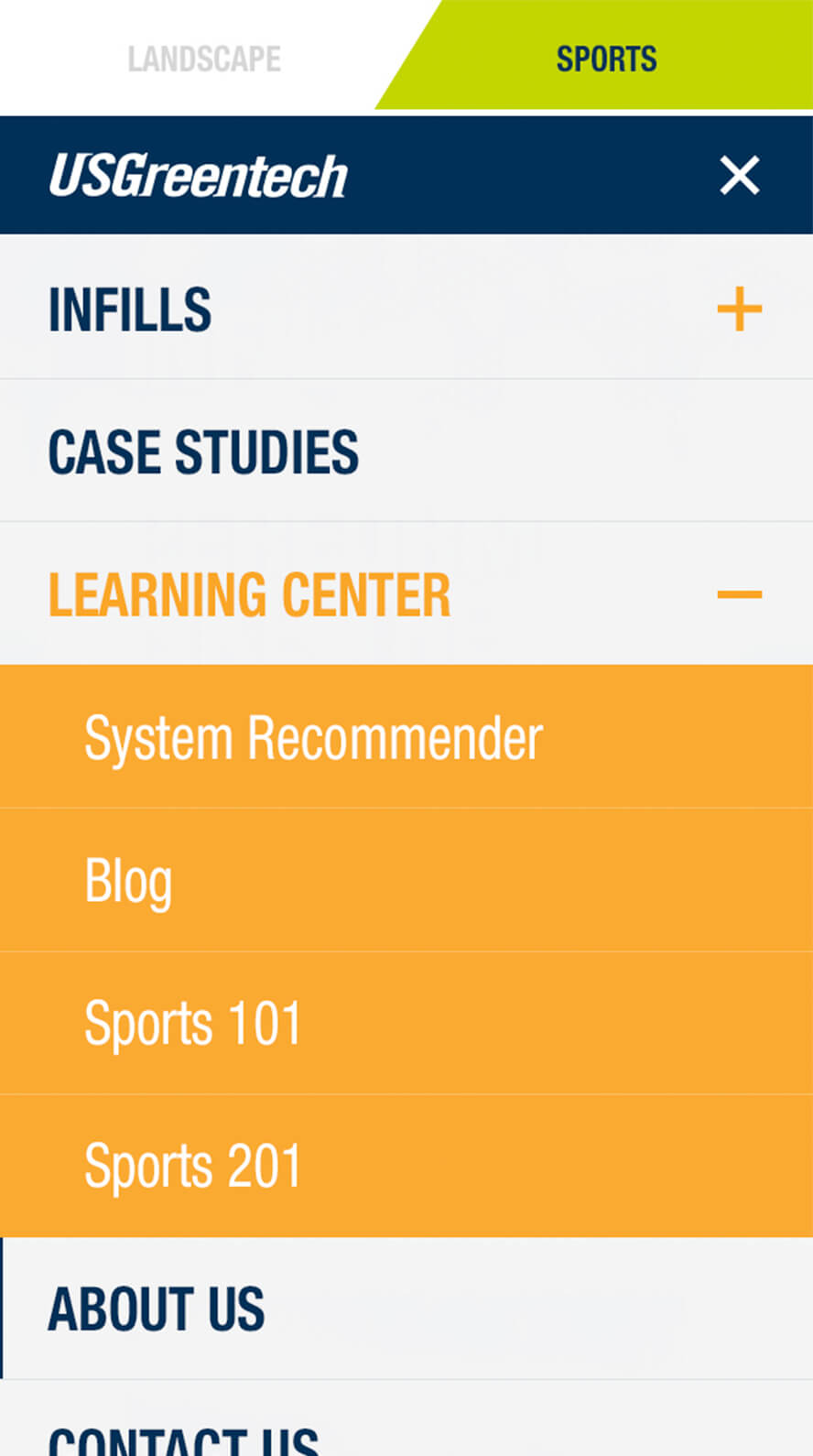Select the Sports tab
Image resolution: width=813 pixels, height=1456 pixels.
coord(606,59)
